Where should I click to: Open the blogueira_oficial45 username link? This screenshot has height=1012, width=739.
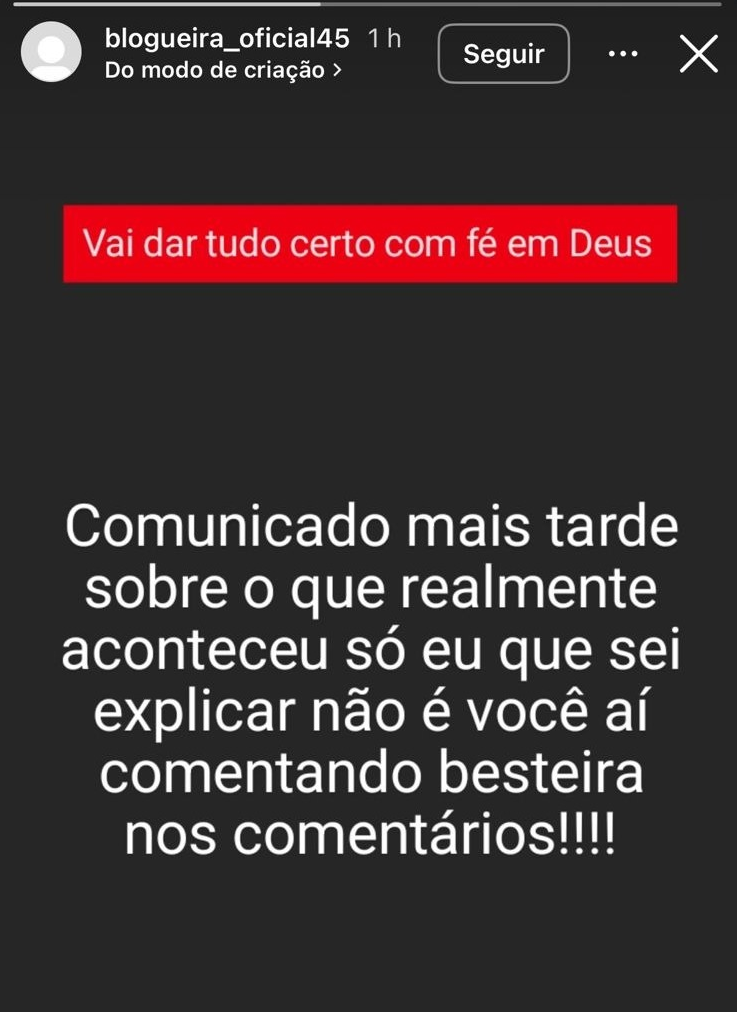[227, 39]
